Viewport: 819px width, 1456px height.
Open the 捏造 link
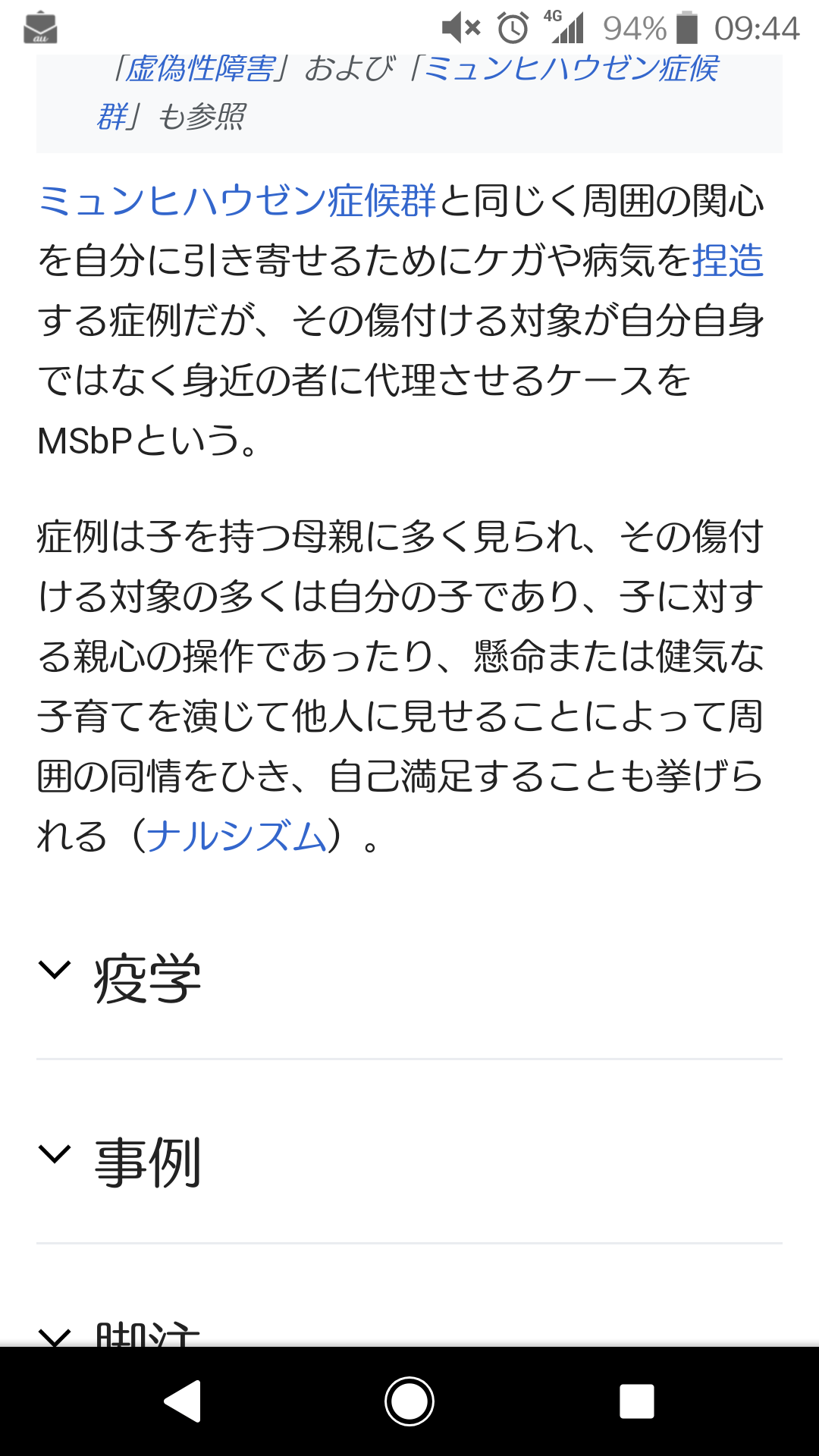click(x=728, y=262)
